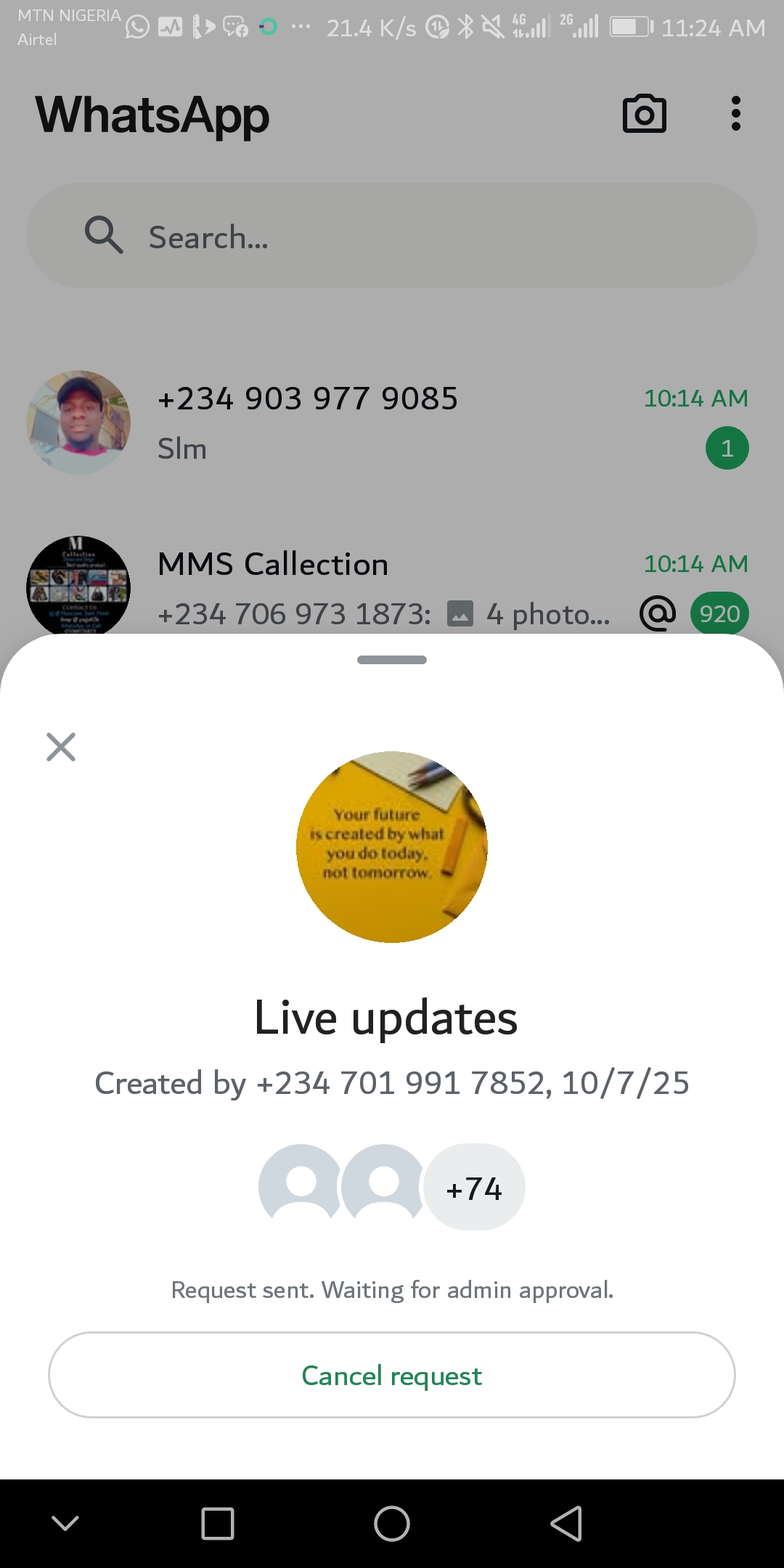This screenshot has height=1568, width=784.
Task: Close the Live updates bottom sheet
Action: 61,747
